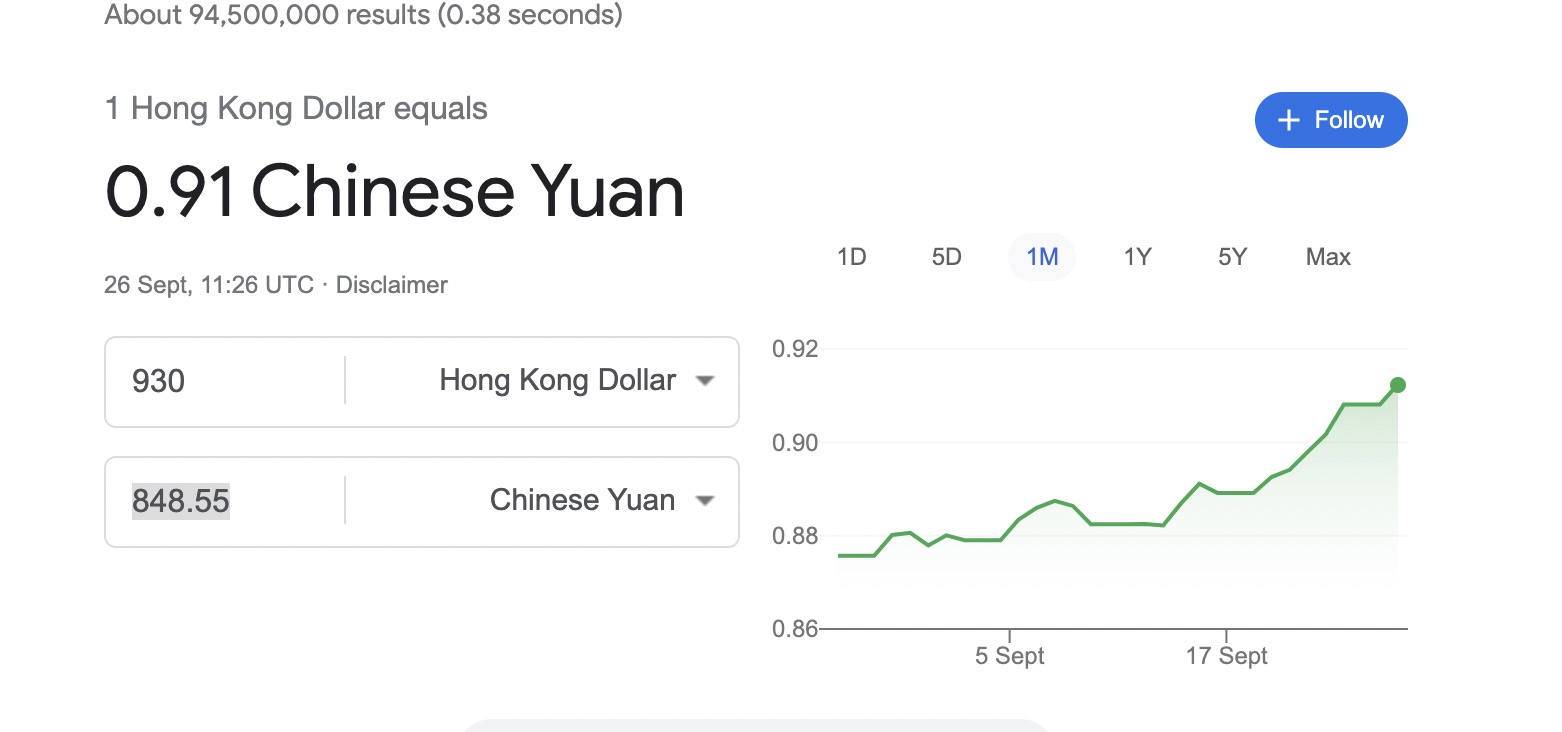1562x732 pixels.
Task: Show the 1Y chart range
Action: point(1137,257)
